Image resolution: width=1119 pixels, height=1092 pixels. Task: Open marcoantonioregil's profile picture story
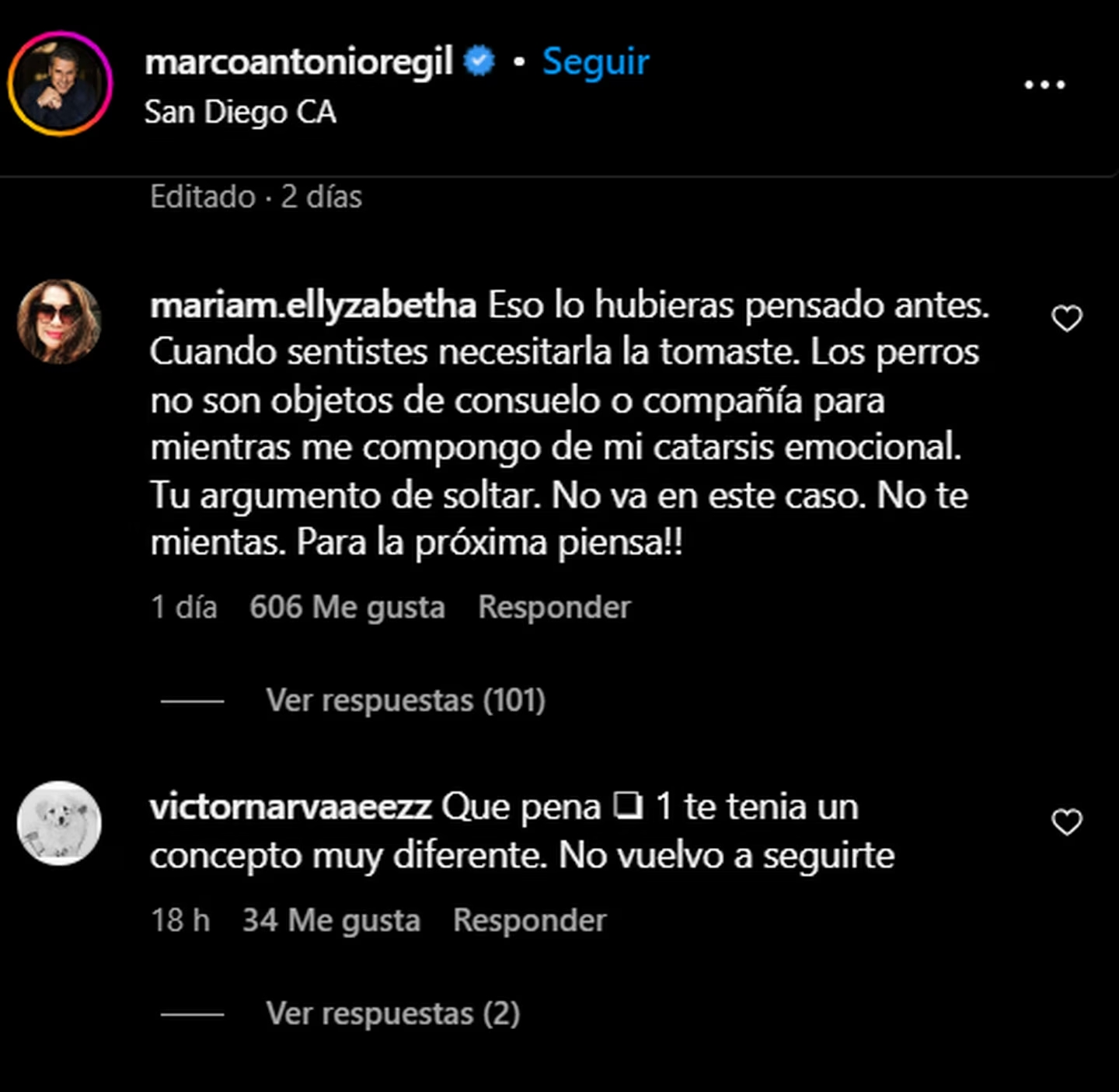tap(60, 83)
